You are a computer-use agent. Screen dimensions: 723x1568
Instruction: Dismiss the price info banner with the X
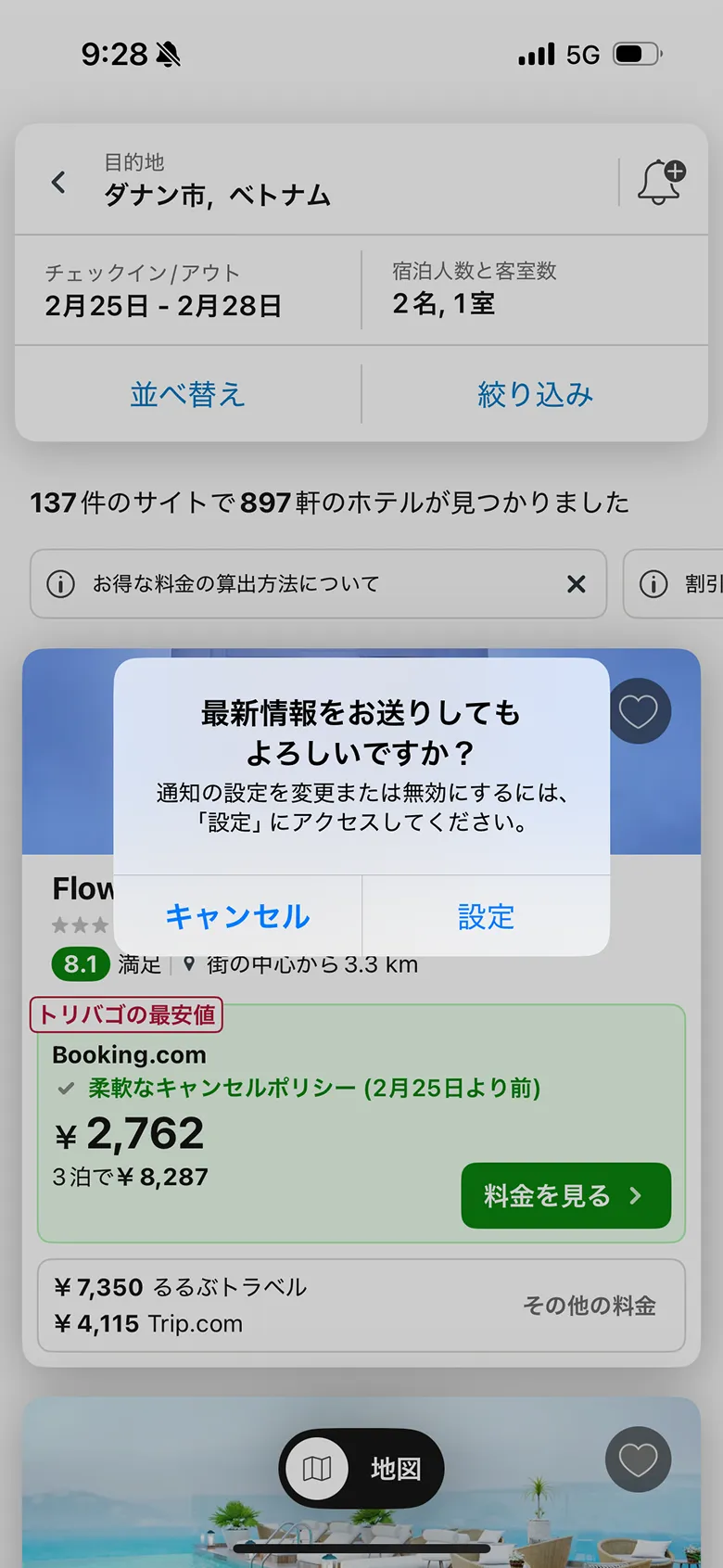point(577,584)
